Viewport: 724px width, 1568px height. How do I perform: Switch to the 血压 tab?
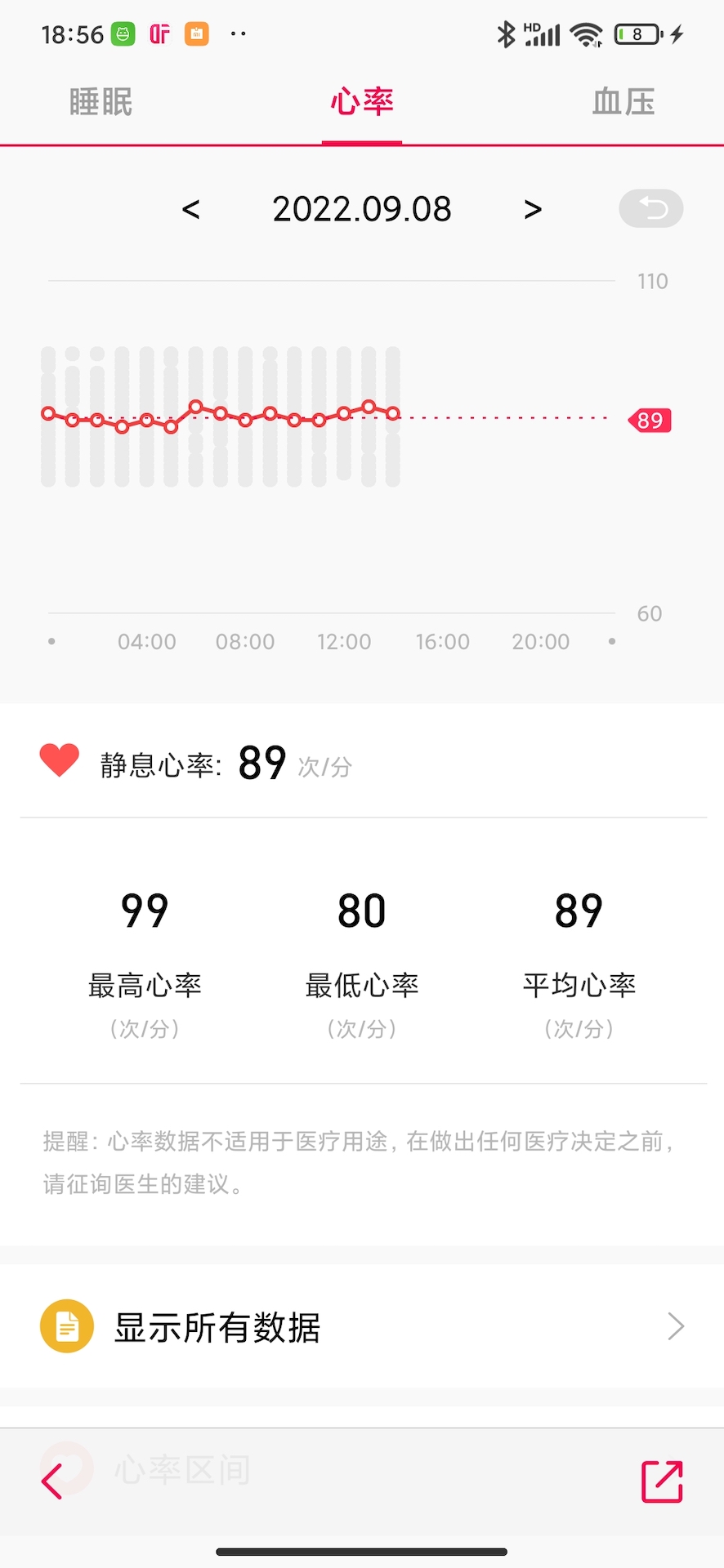tap(623, 100)
